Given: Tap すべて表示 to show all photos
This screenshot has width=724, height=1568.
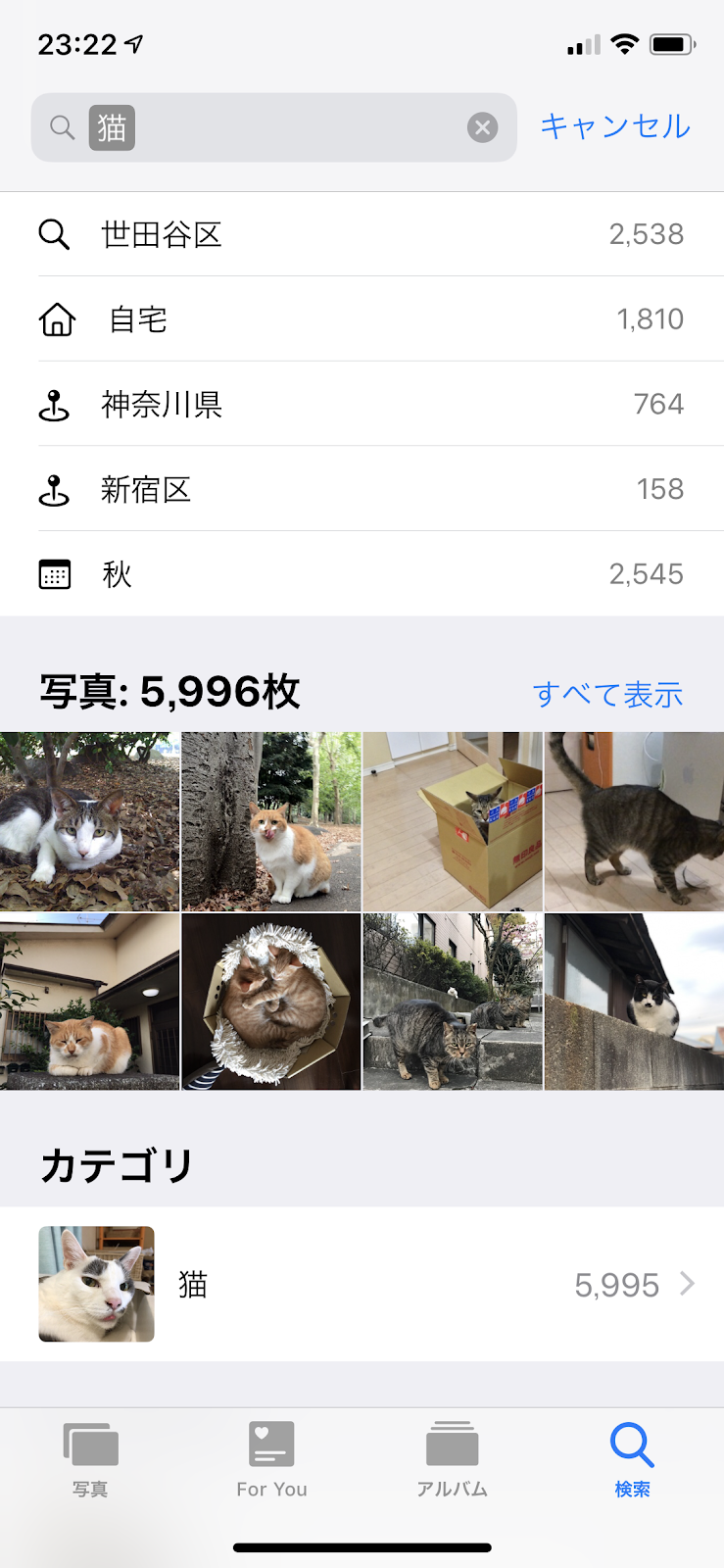Looking at the screenshot, I should pos(607,695).
